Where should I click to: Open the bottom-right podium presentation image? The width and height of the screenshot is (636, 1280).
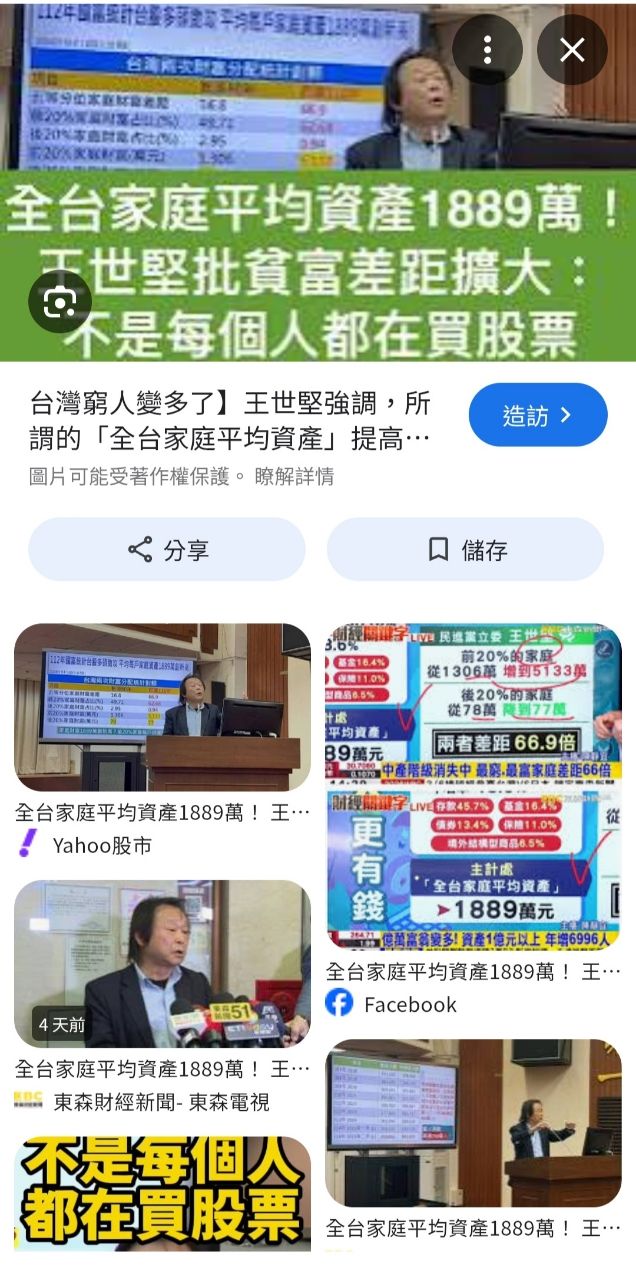click(x=473, y=1123)
